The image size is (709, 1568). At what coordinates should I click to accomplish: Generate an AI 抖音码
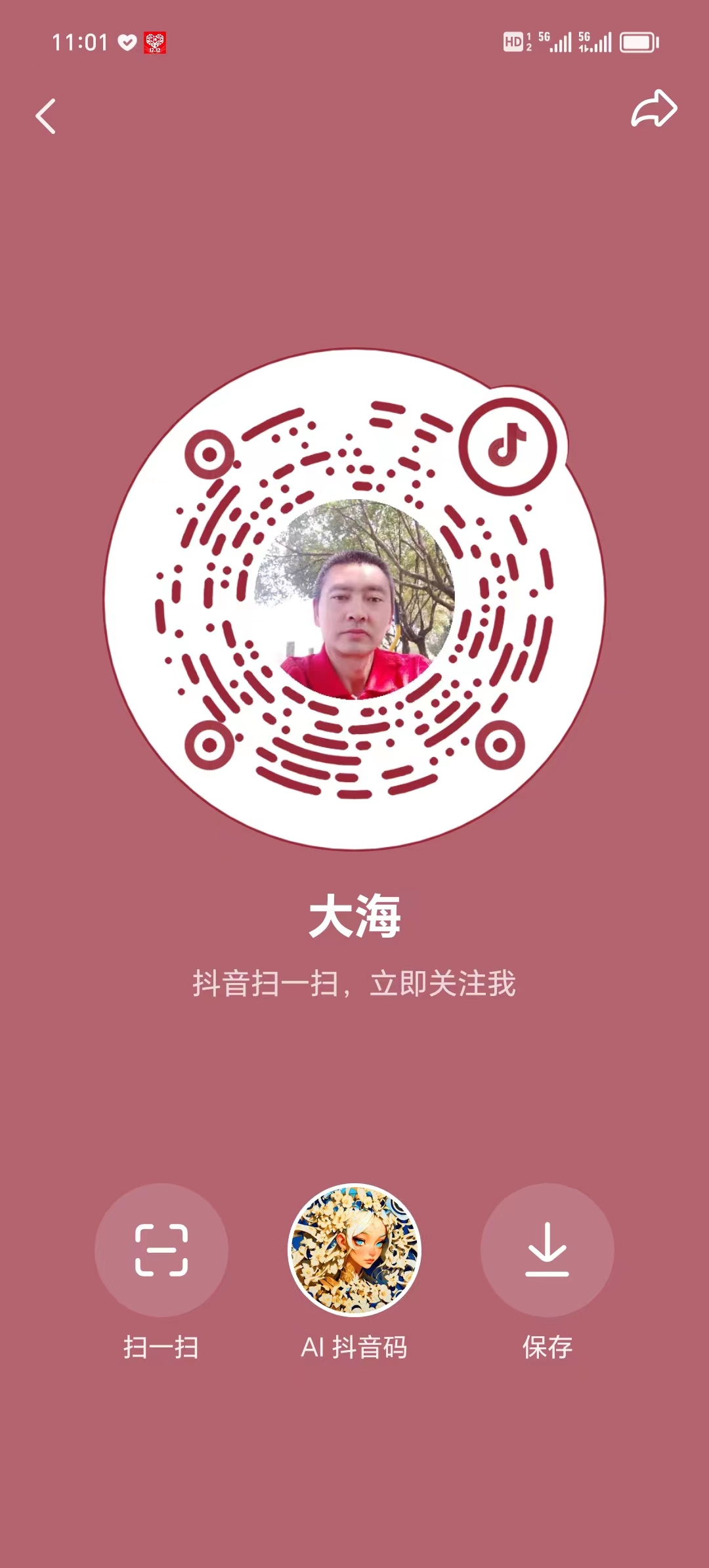pos(354,1250)
